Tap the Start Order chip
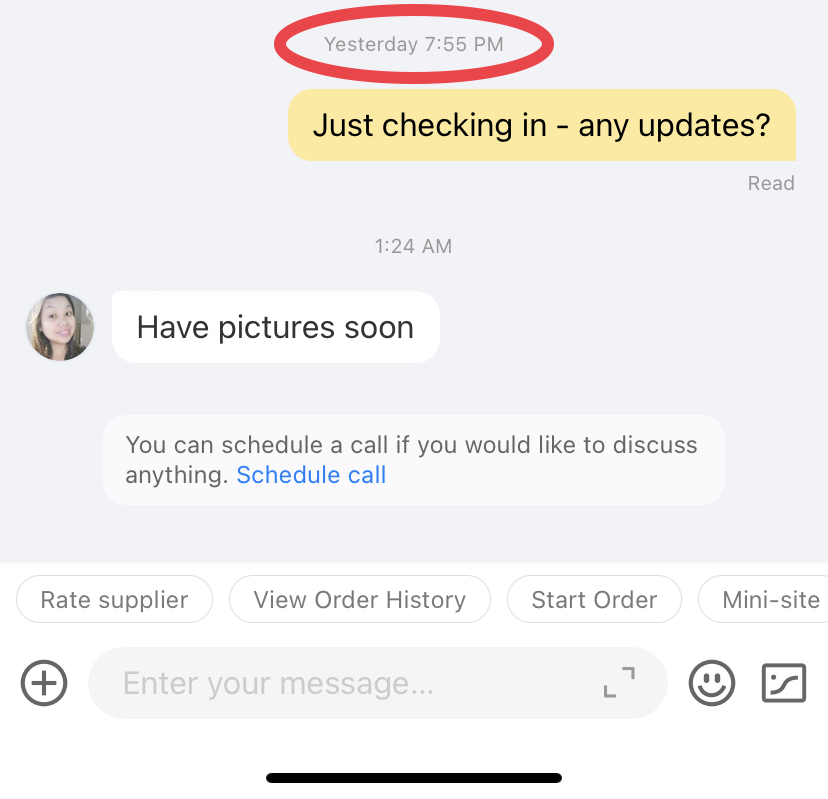Screen dimensions: 828x799 pos(594,600)
